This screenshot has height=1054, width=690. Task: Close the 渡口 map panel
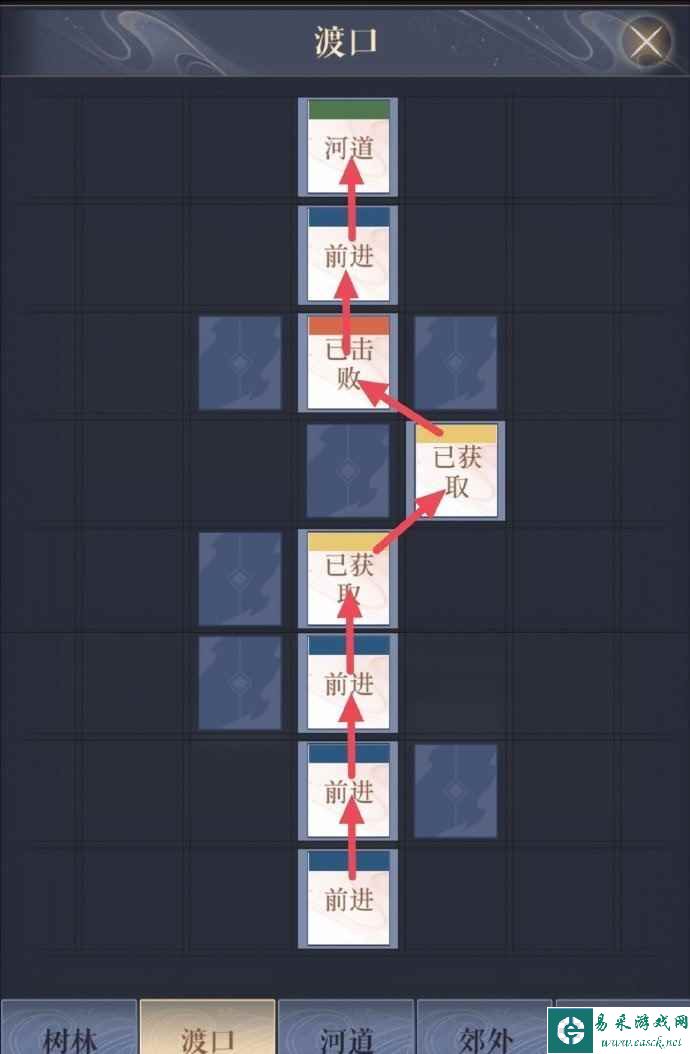(x=646, y=42)
